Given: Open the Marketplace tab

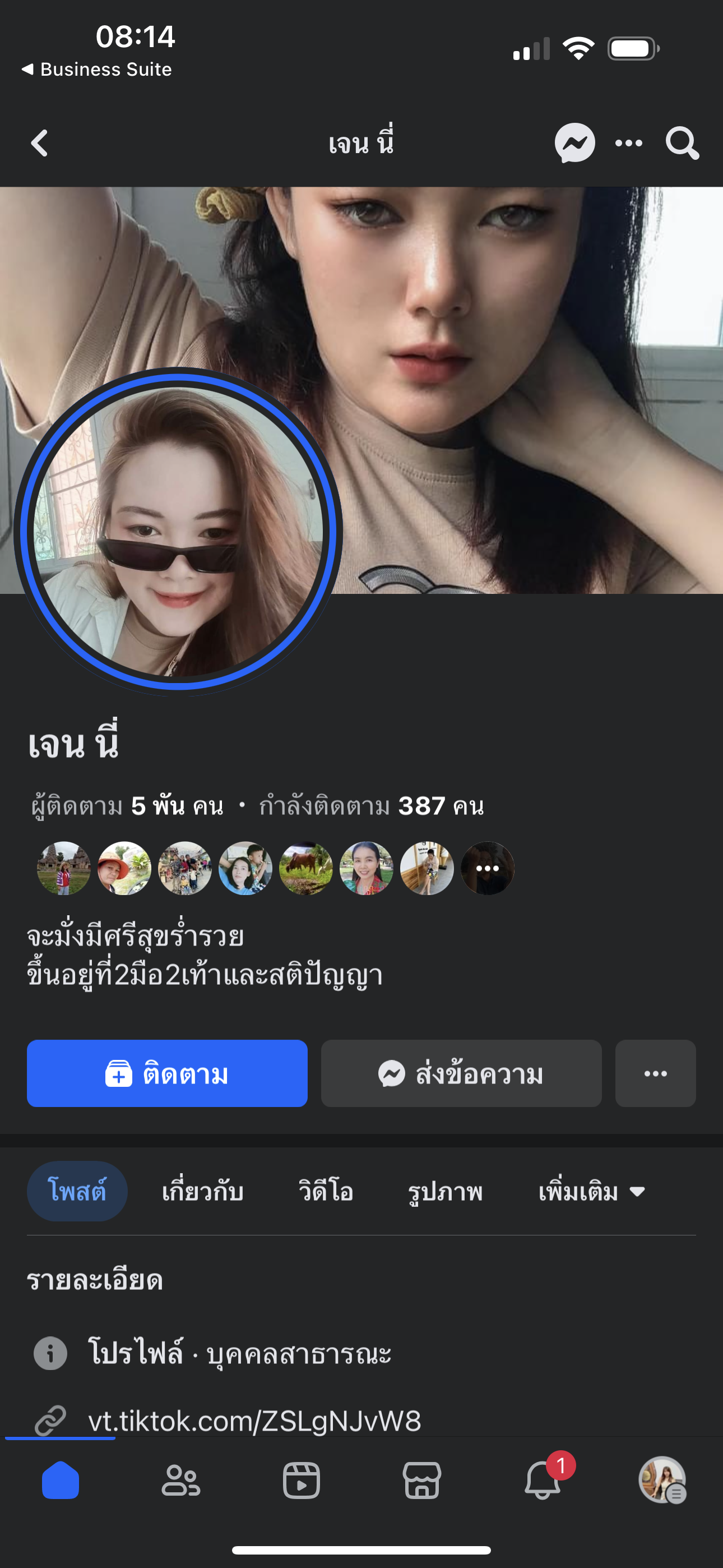Looking at the screenshot, I should coord(421,1480).
